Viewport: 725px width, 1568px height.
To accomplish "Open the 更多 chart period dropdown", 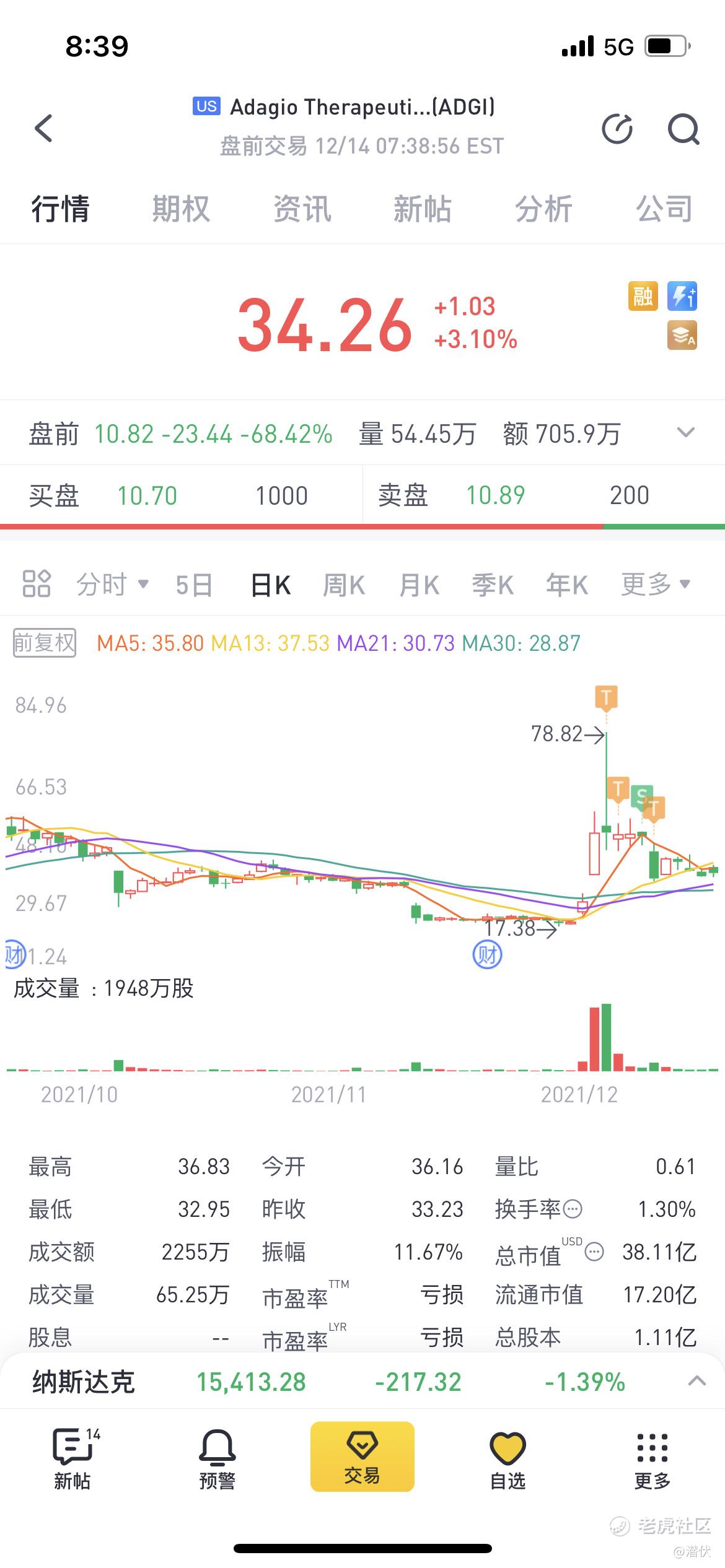I will [x=656, y=584].
